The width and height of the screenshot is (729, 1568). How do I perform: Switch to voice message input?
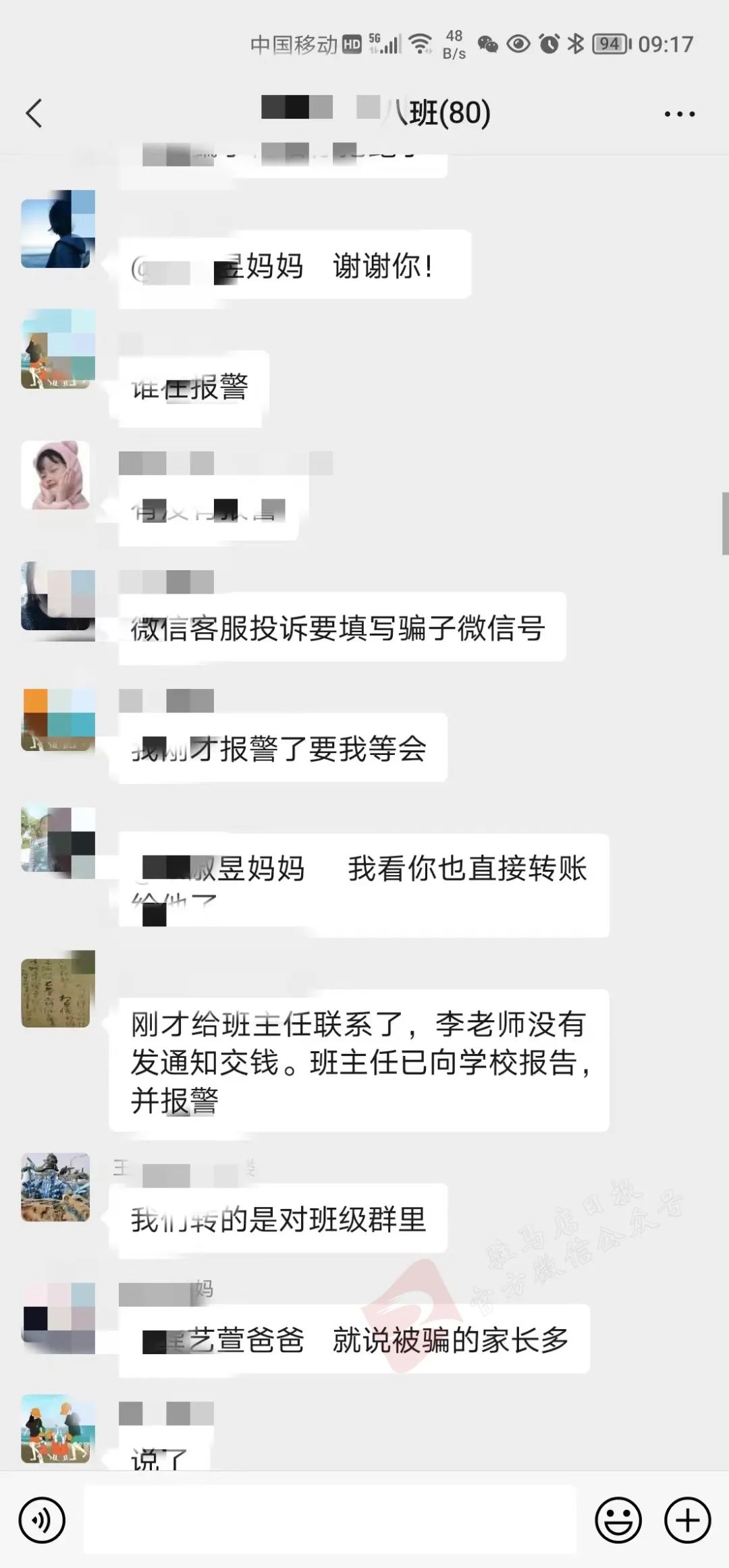coord(42,1521)
